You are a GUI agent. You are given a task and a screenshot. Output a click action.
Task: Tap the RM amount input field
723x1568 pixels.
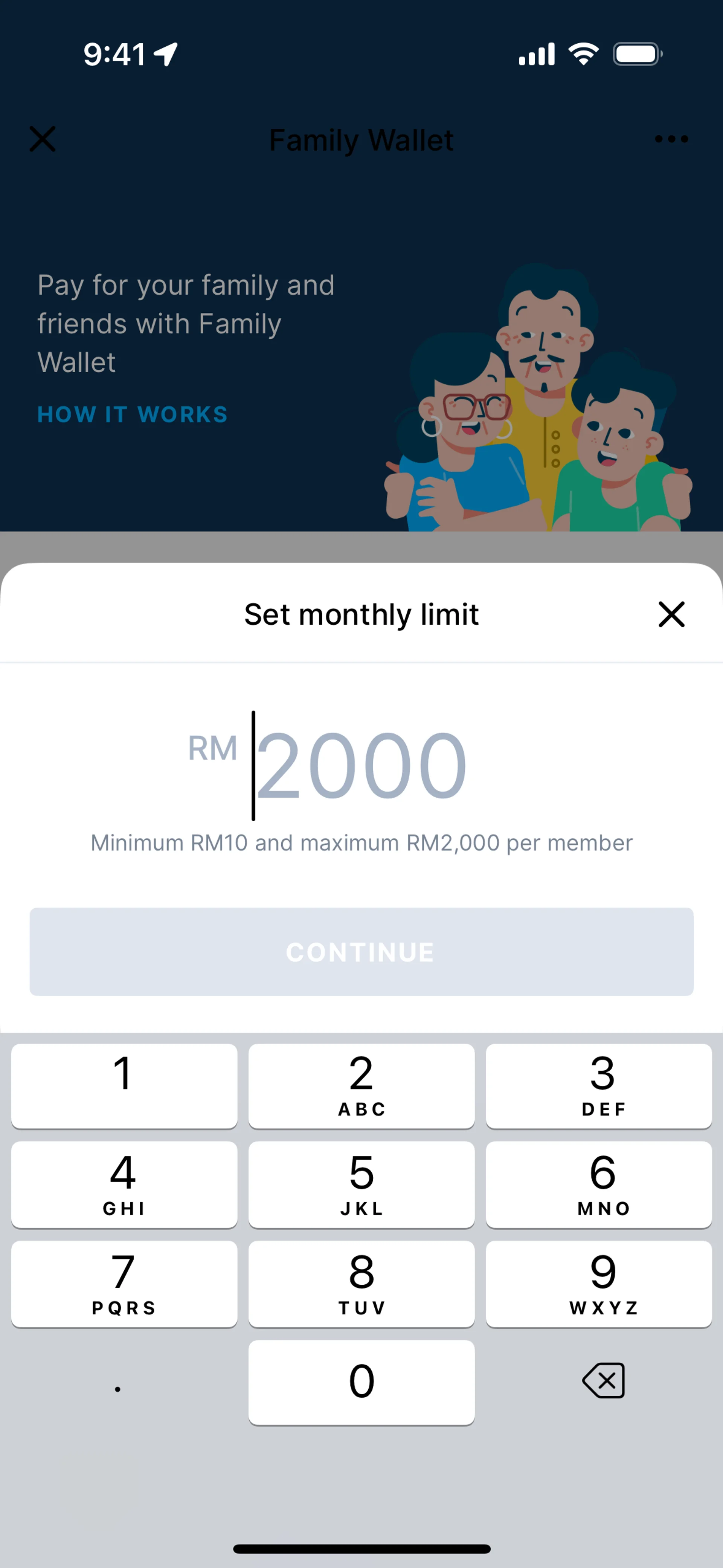[361, 765]
